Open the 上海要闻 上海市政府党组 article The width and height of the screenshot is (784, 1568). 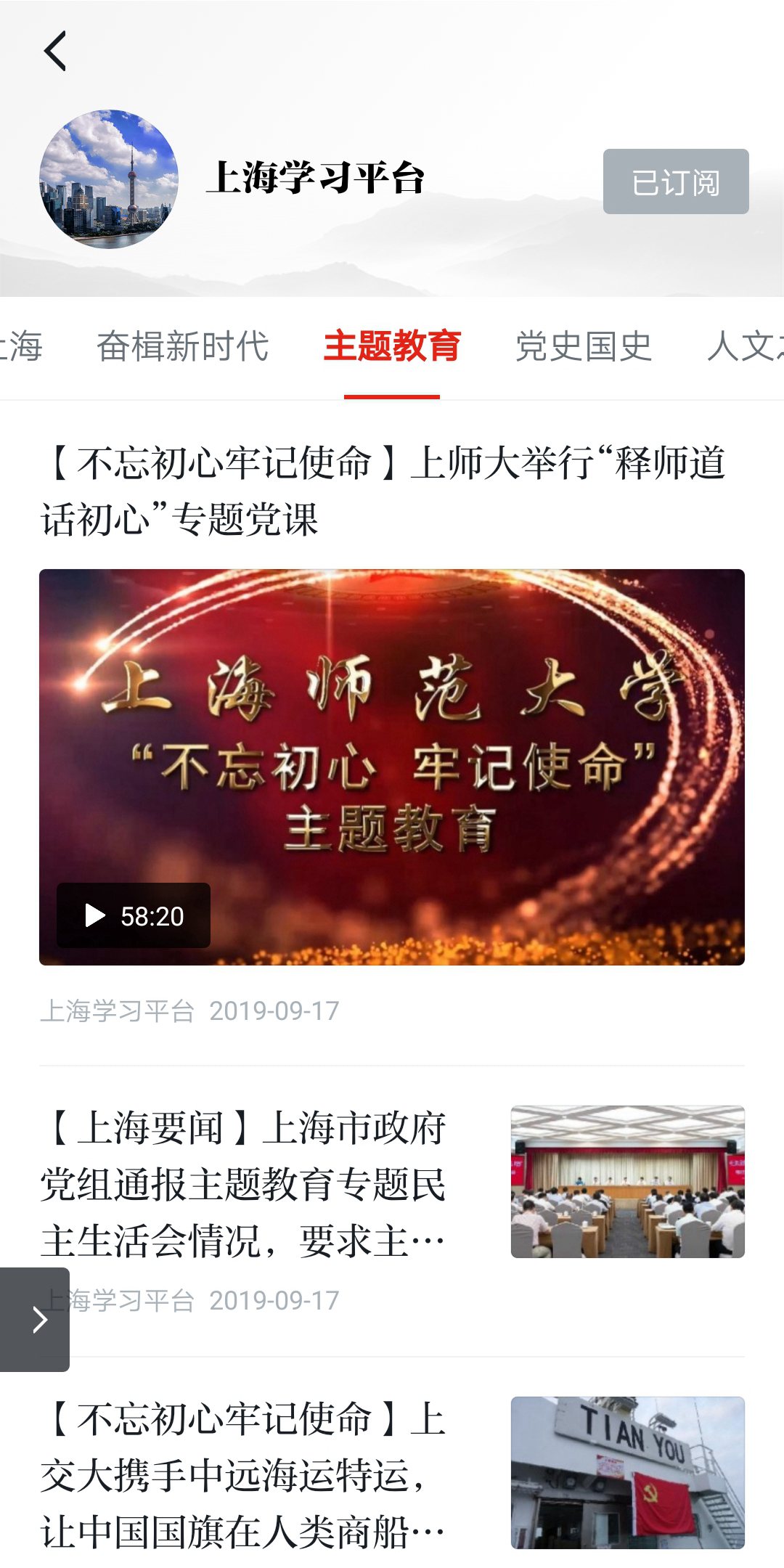243,1183
